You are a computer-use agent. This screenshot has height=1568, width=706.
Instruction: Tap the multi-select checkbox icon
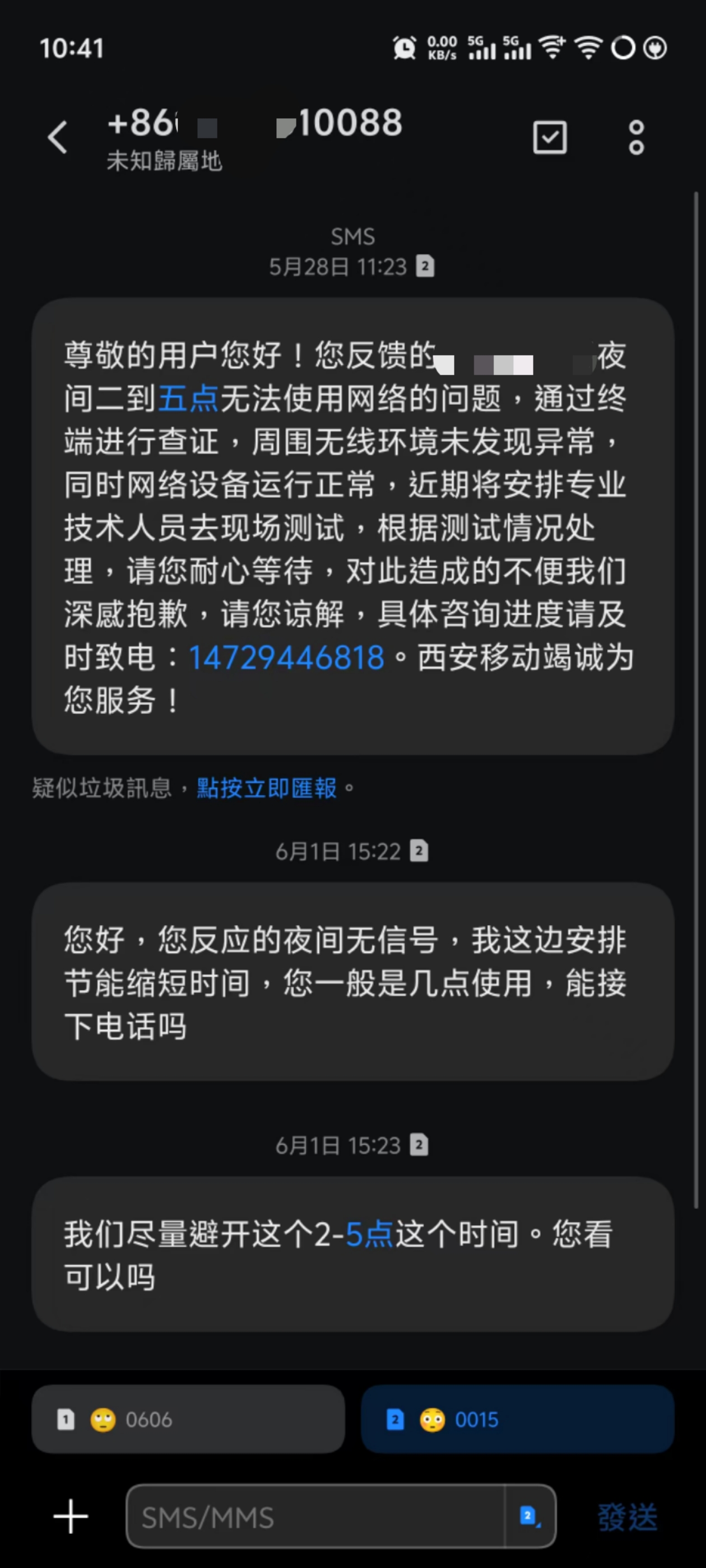(550, 137)
